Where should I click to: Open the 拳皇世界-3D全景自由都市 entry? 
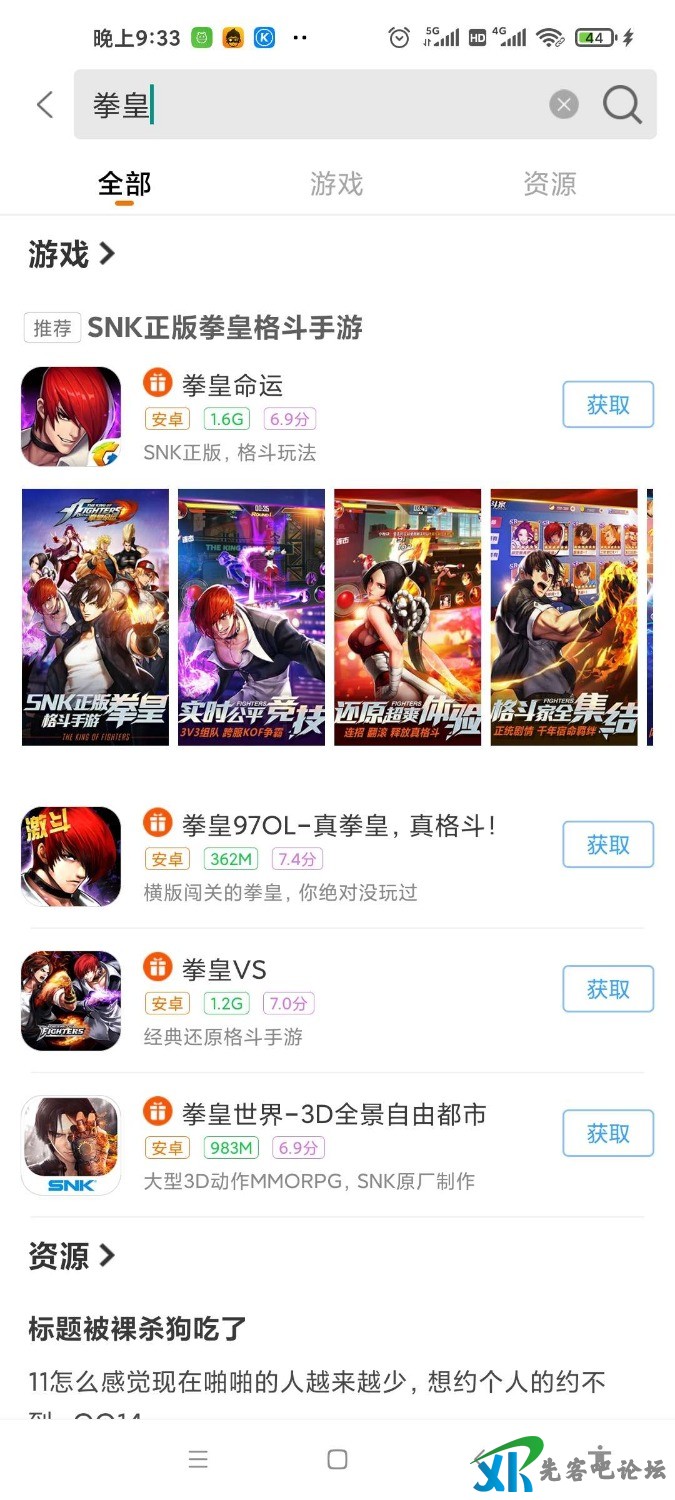pos(334,1114)
